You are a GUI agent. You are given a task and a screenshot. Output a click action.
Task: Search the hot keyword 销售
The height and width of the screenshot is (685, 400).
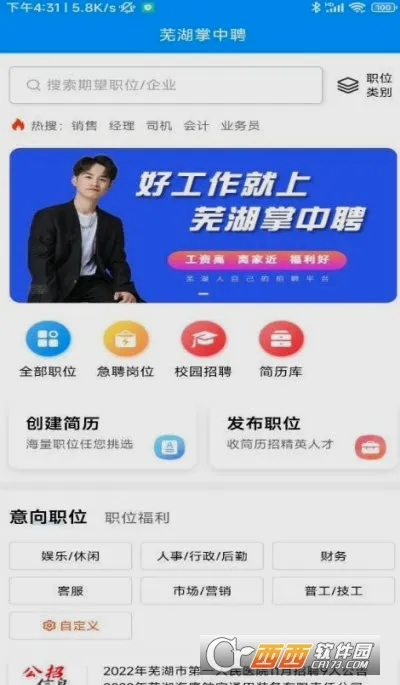84,126
